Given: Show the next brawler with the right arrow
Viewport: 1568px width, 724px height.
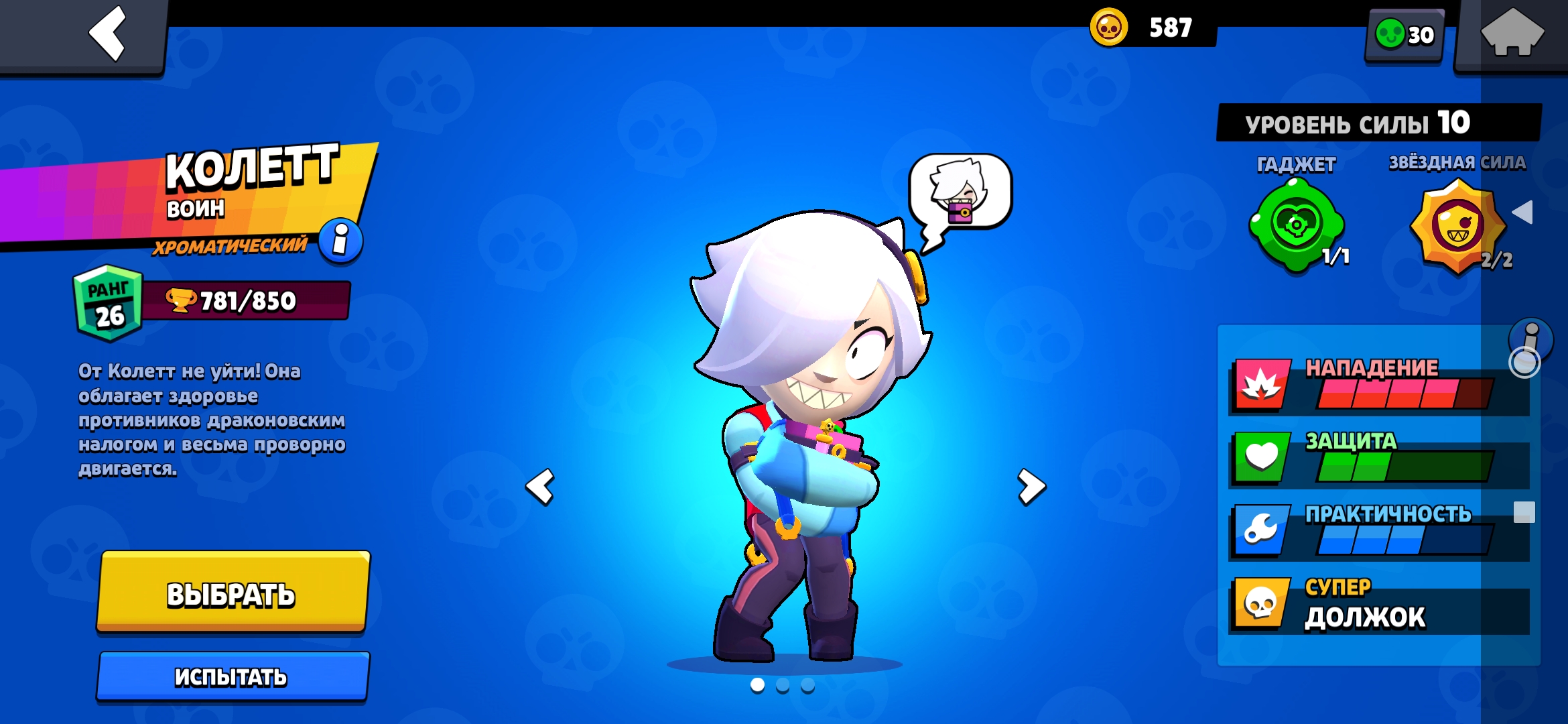Looking at the screenshot, I should click(x=1031, y=486).
